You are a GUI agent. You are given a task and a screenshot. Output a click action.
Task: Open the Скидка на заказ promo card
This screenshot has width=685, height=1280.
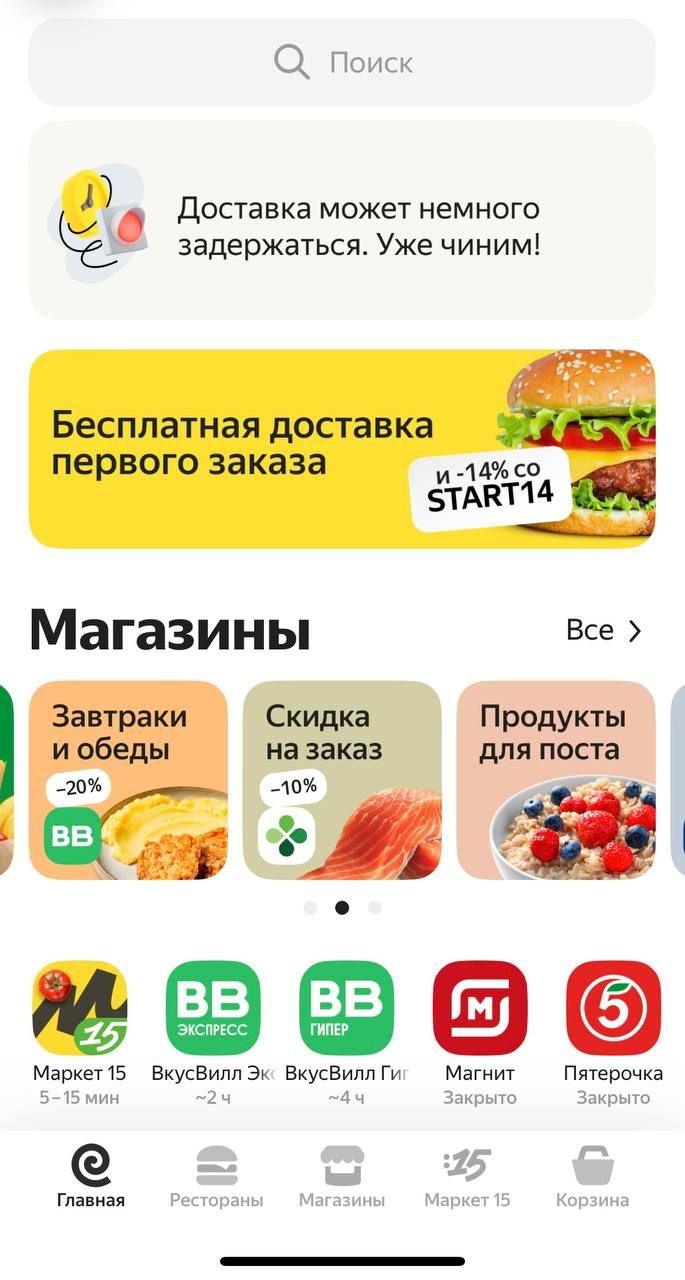pos(342,780)
